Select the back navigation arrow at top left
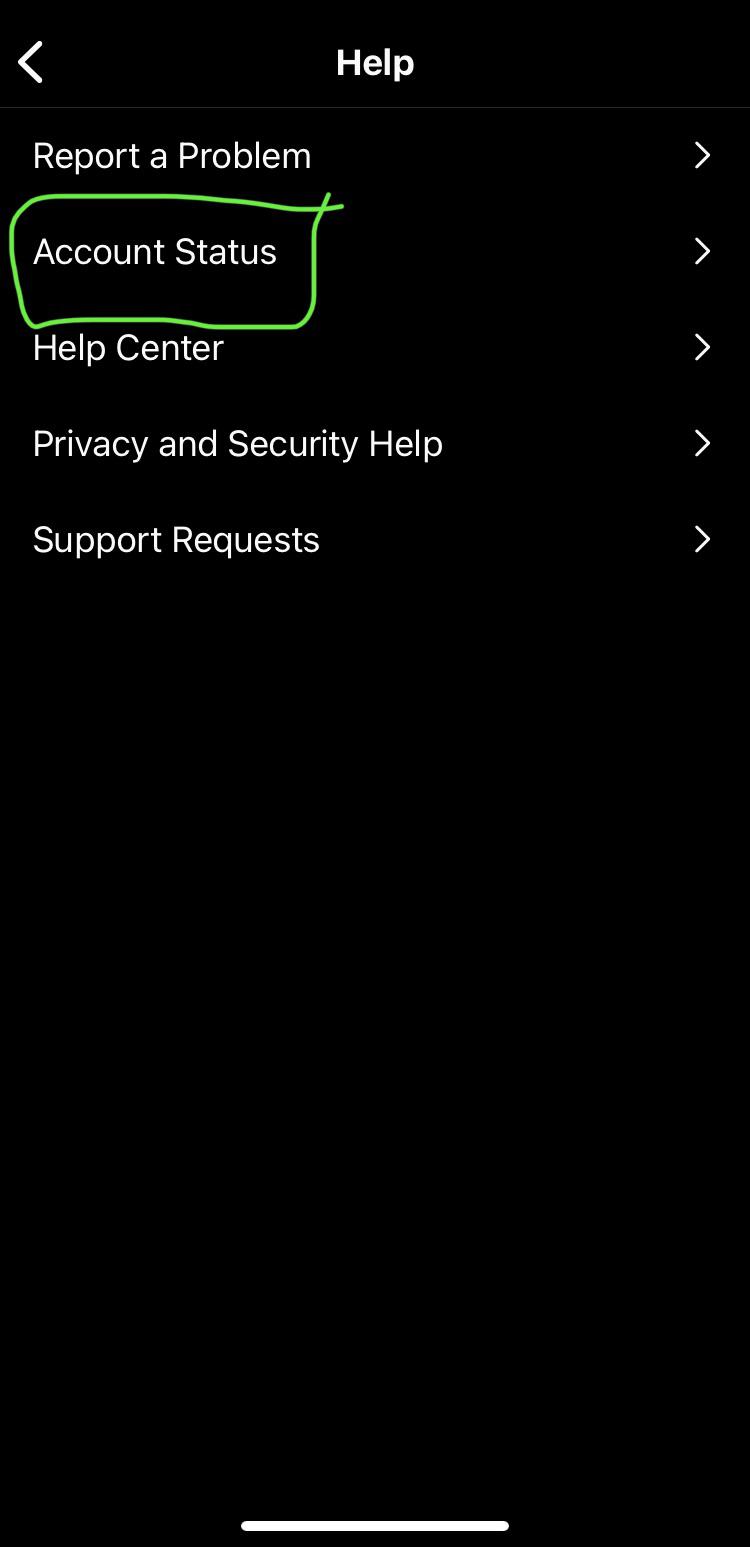Image resolution: width=750 pixels, height=1547 pixels. [x=30, y=61]
